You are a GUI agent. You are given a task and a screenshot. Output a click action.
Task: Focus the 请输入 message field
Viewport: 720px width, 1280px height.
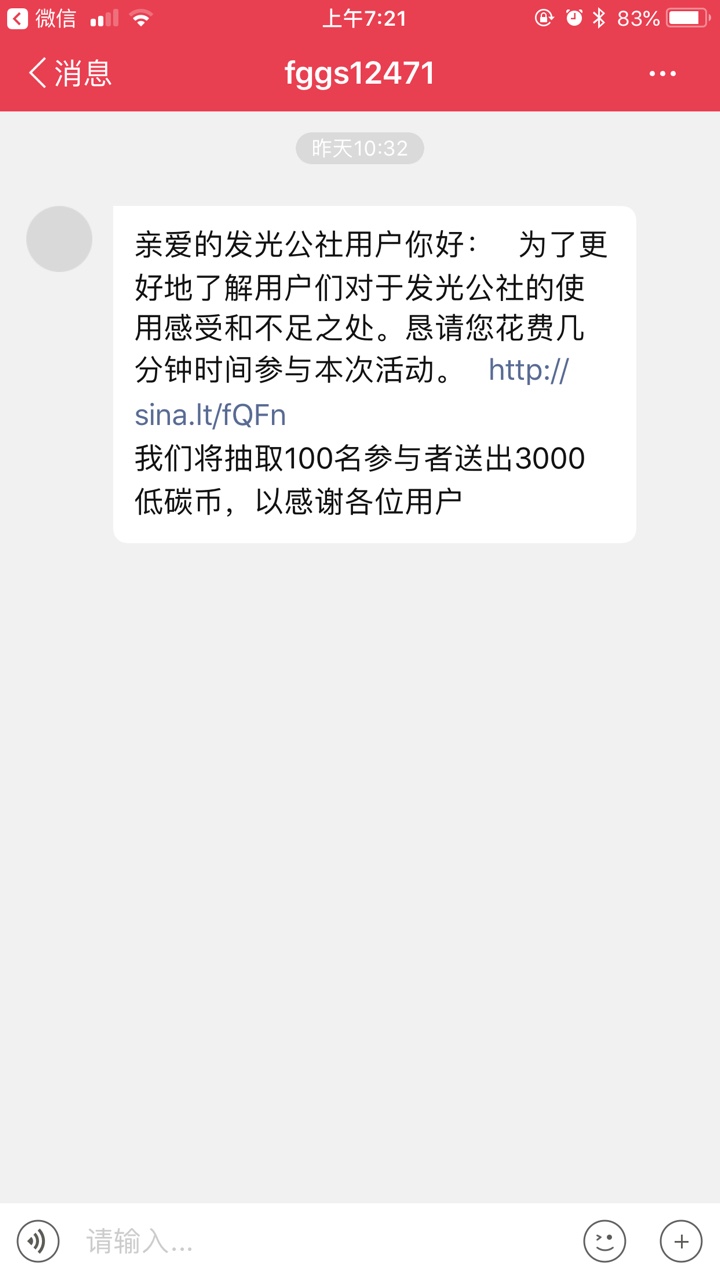pos(320,1242)
